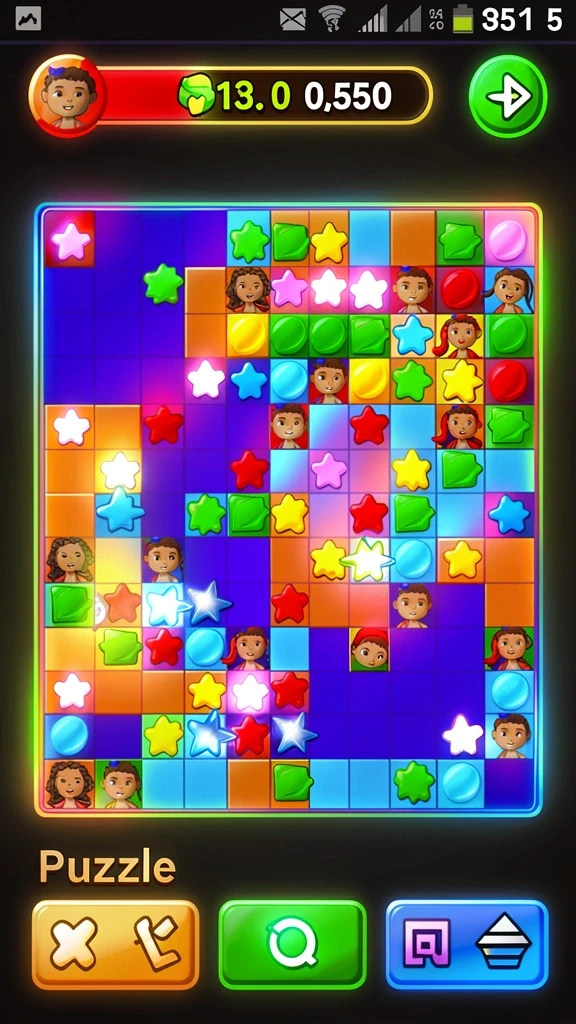Screen dimensions: 576x1024
Task: Select the red-cap character tile on the board
Action: tap(370, 648)
